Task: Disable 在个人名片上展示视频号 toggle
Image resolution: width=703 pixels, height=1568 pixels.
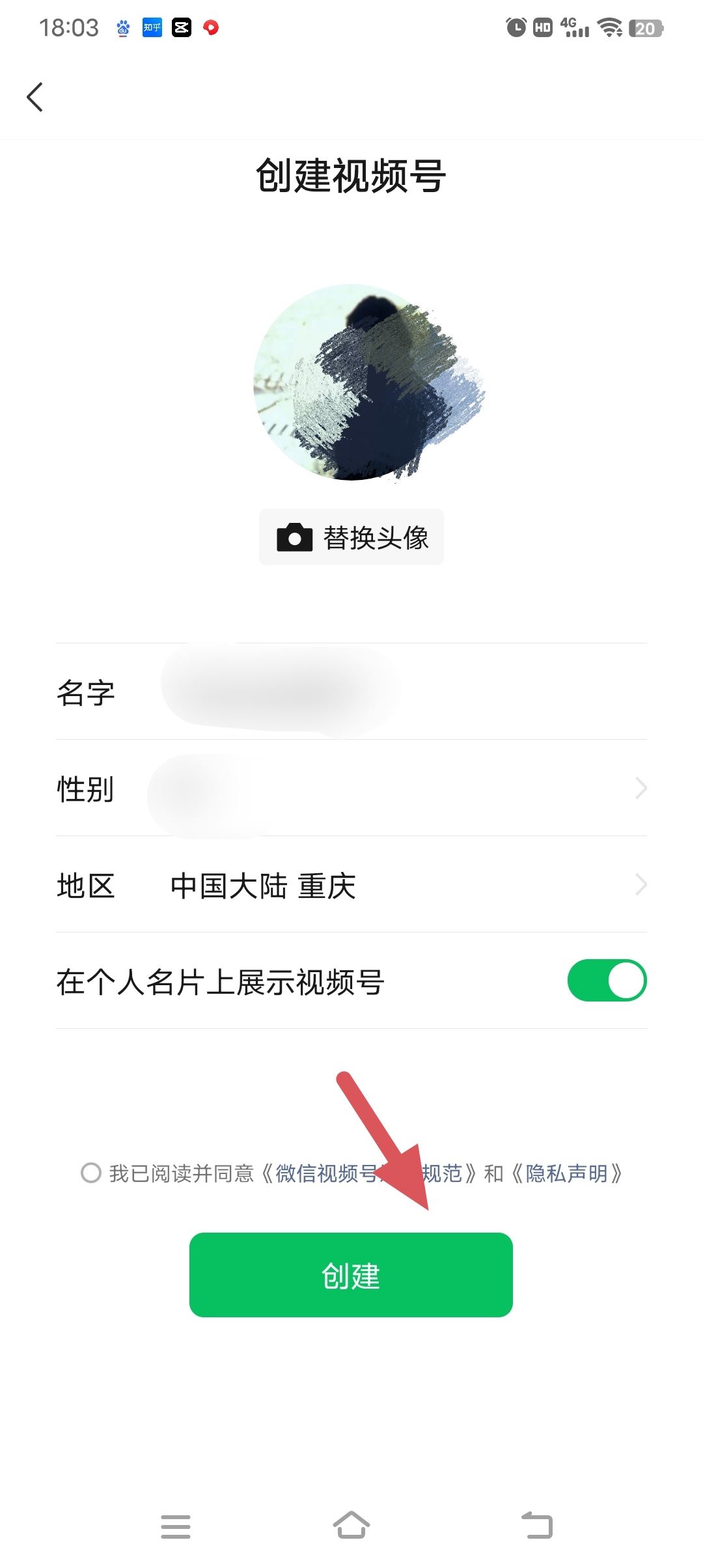Action: [x=607, y=980]
